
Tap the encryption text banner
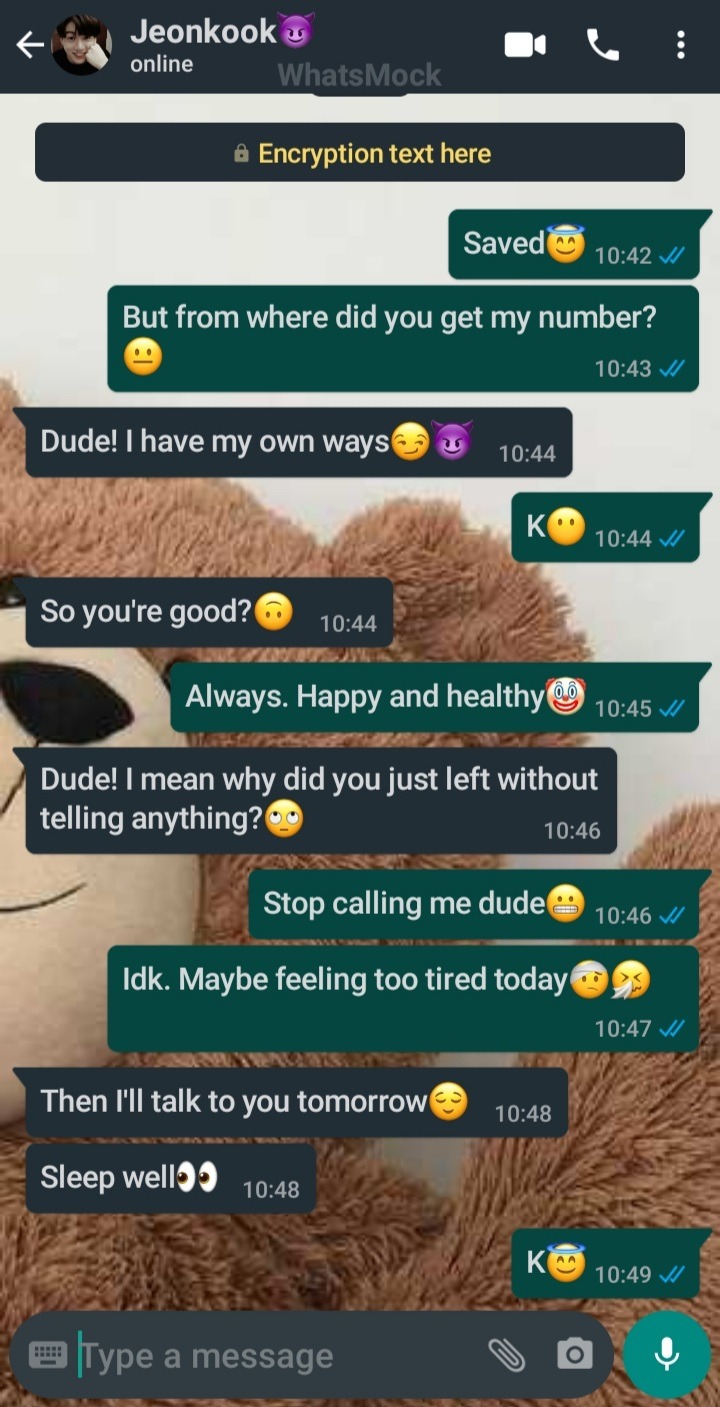click(x=360, y=153)
